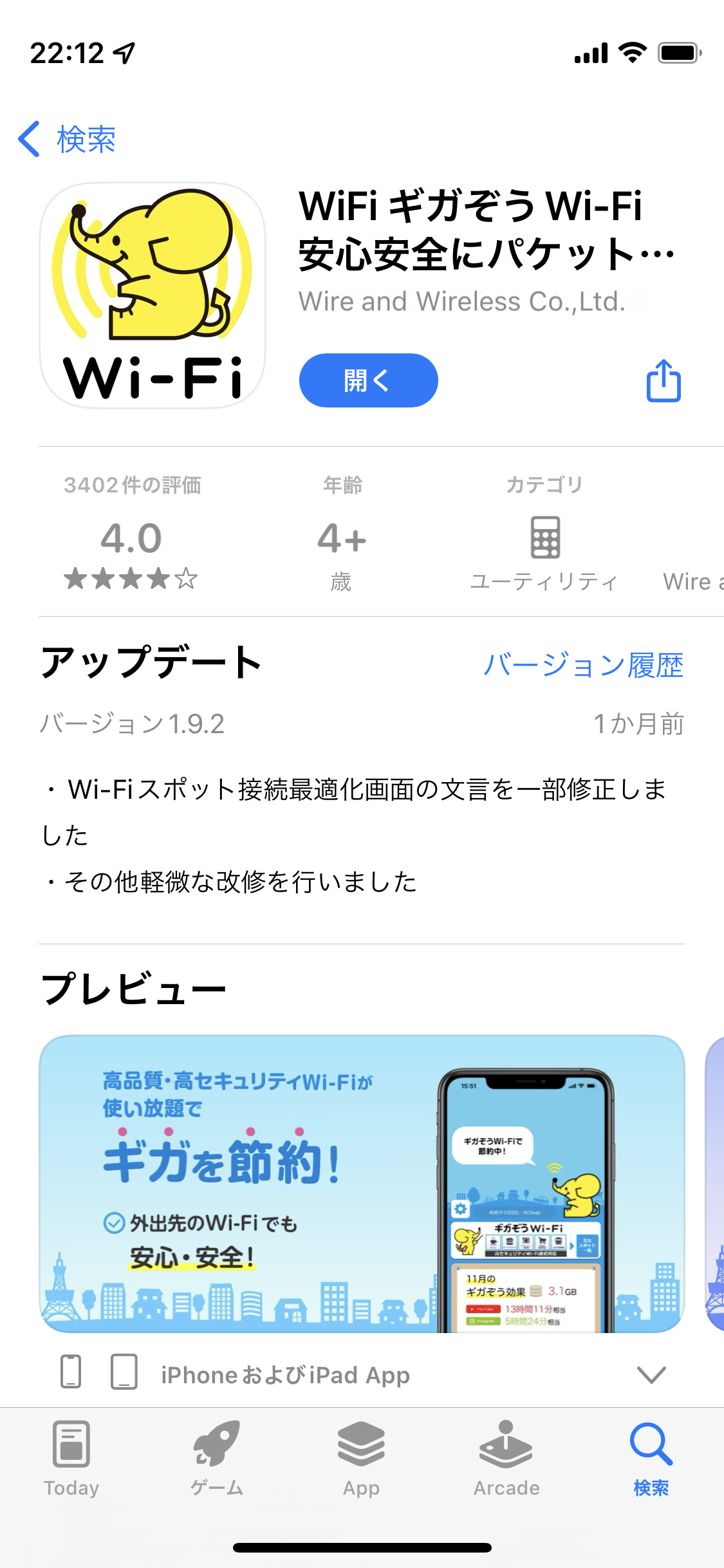Screen dimensions: 724x1568
Task: Expand iPhoneおよびiPad App compatibility chevron
Action: (x=651, y=1374)
